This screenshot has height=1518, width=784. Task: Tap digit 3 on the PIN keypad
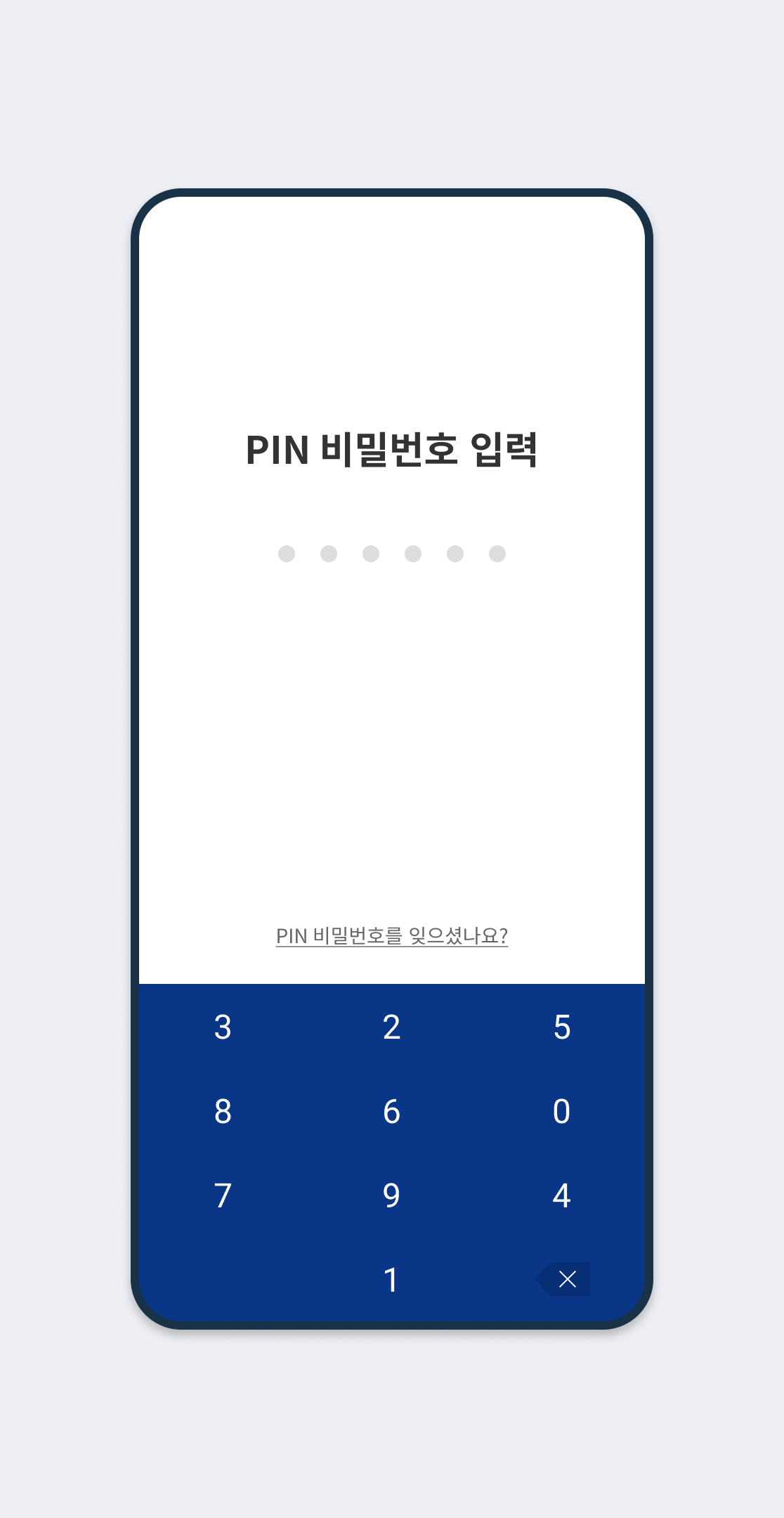[223, 1027]
